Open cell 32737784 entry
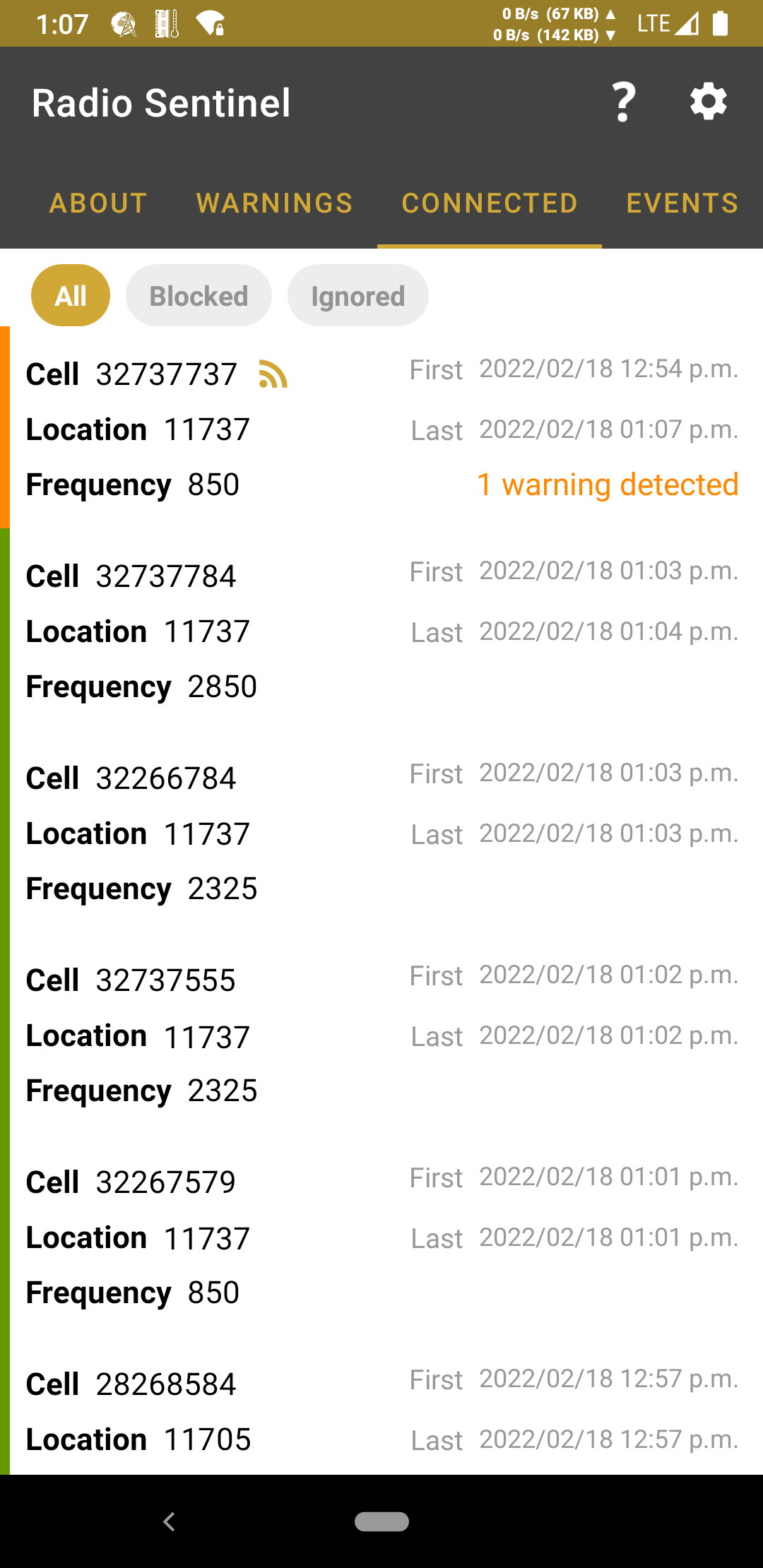This screenshot has width=763, height=1568. tap(381, 630)
